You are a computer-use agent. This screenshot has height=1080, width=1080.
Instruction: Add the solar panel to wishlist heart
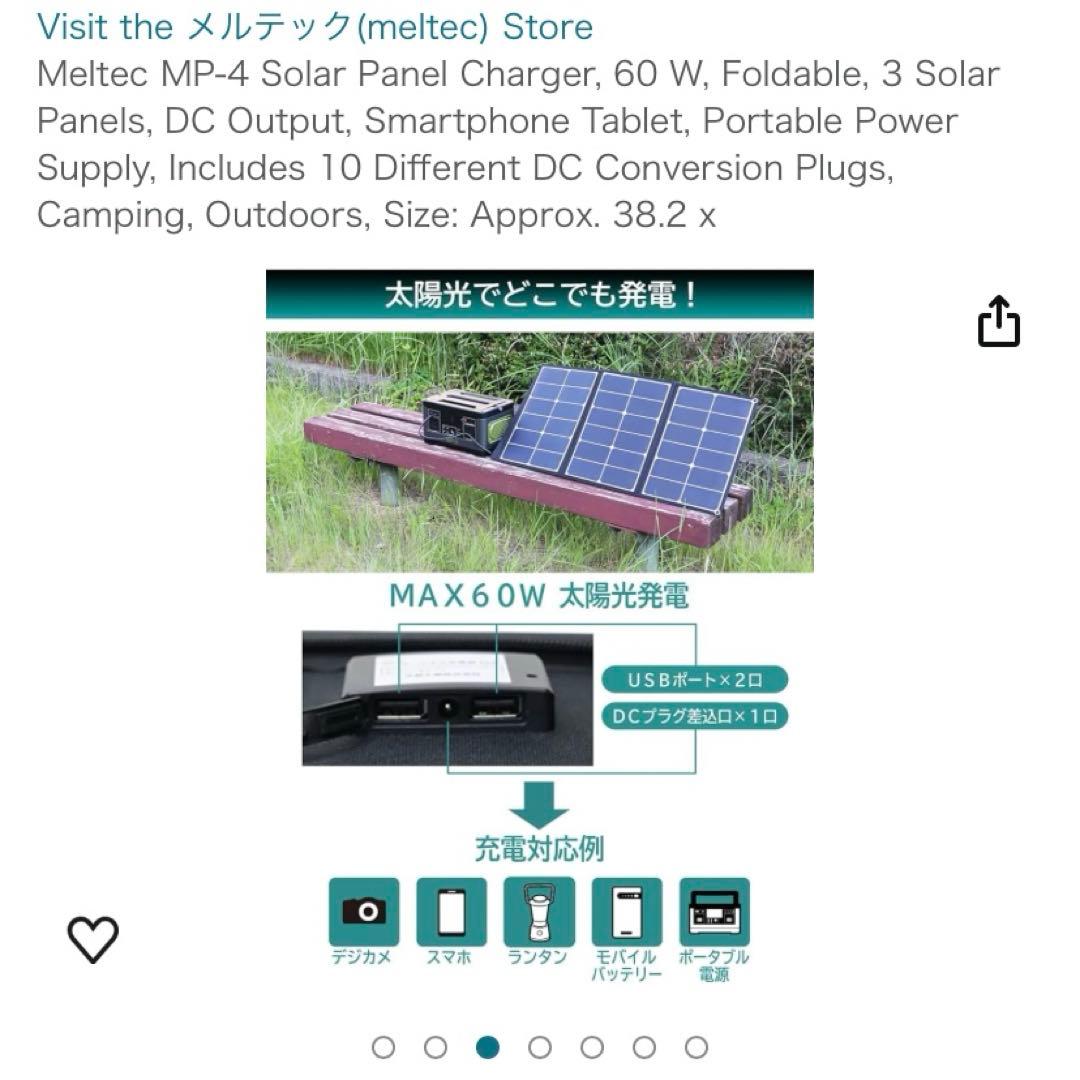(93, 938)
